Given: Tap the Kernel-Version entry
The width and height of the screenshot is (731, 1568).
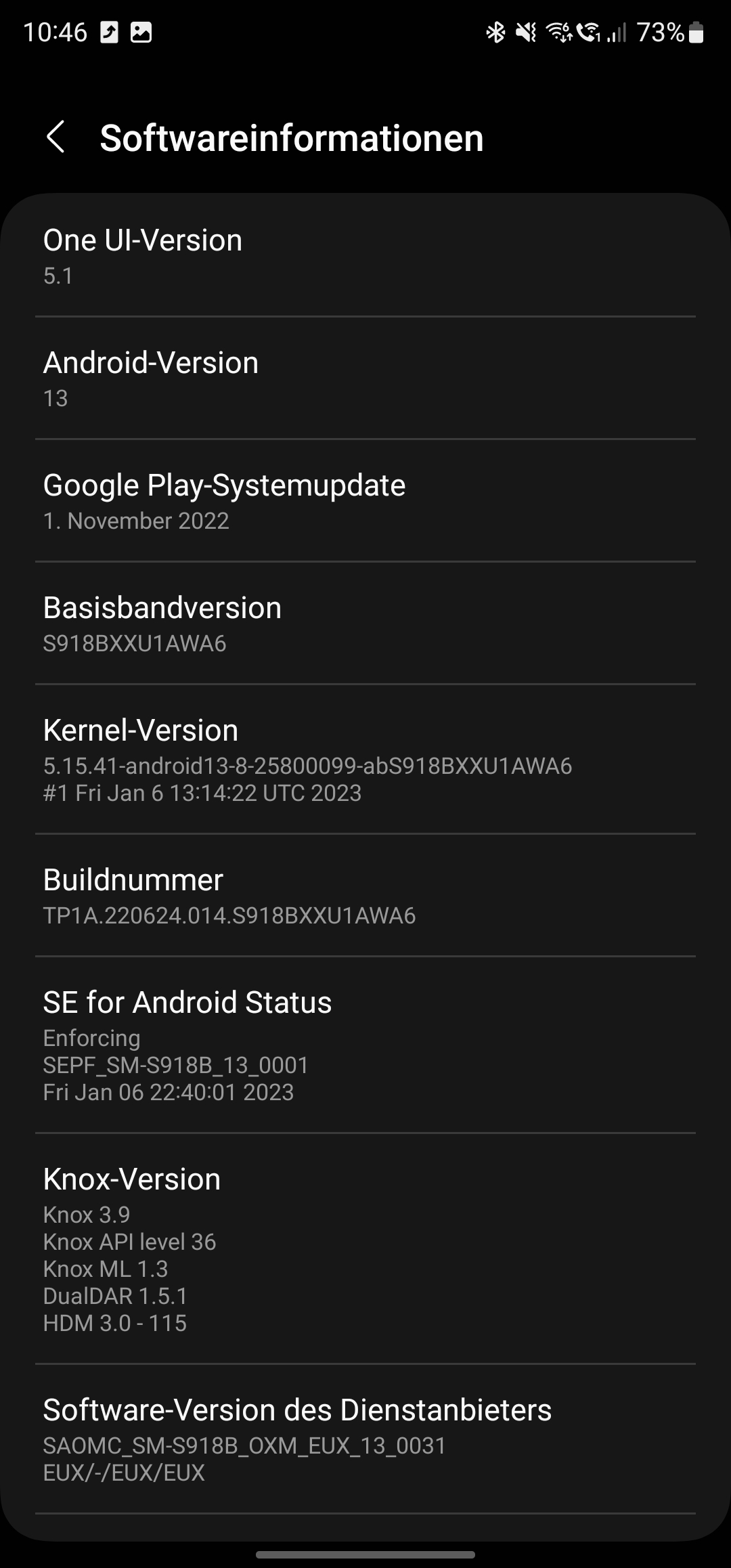Looking at the screenshot, I should 365,760.
